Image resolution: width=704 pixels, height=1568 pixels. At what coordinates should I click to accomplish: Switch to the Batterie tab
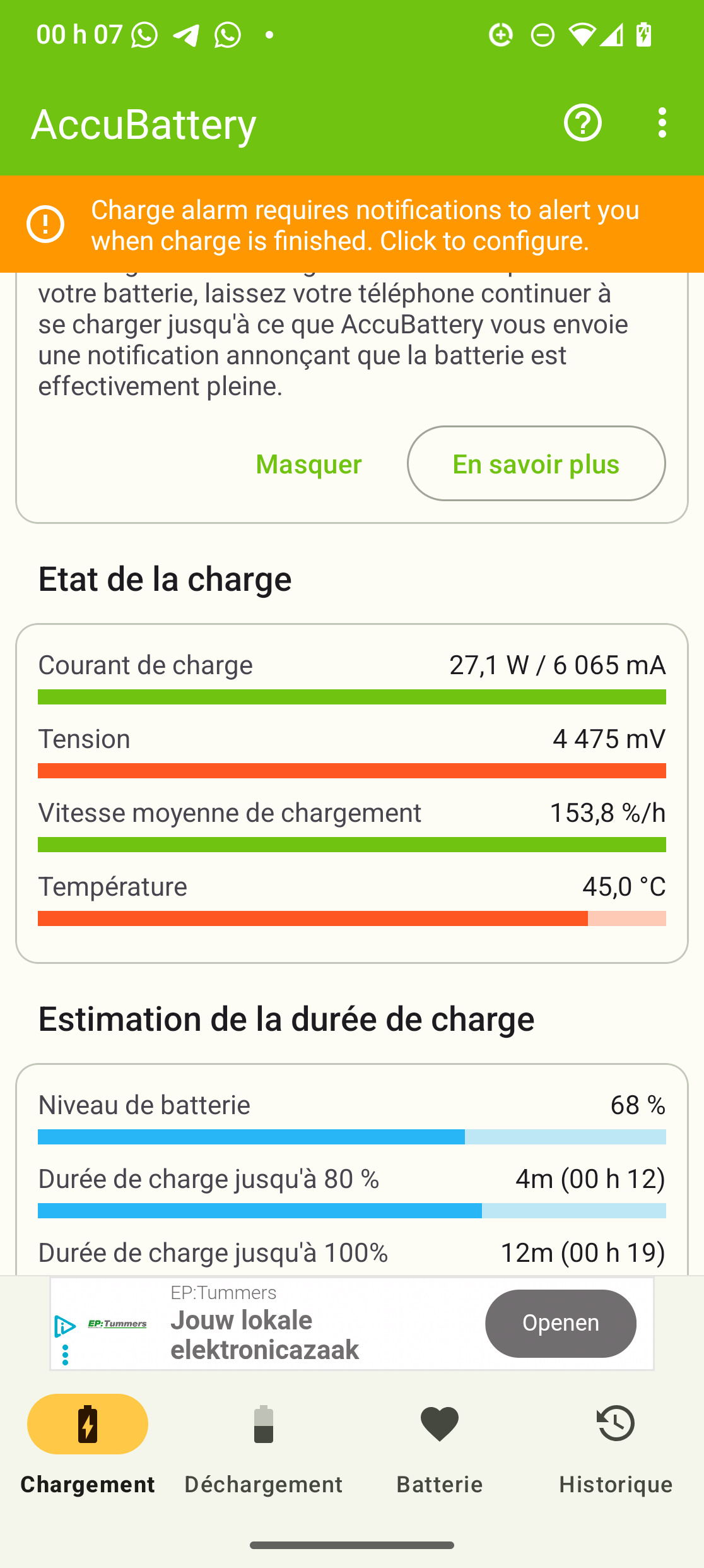coord(440,1445)
